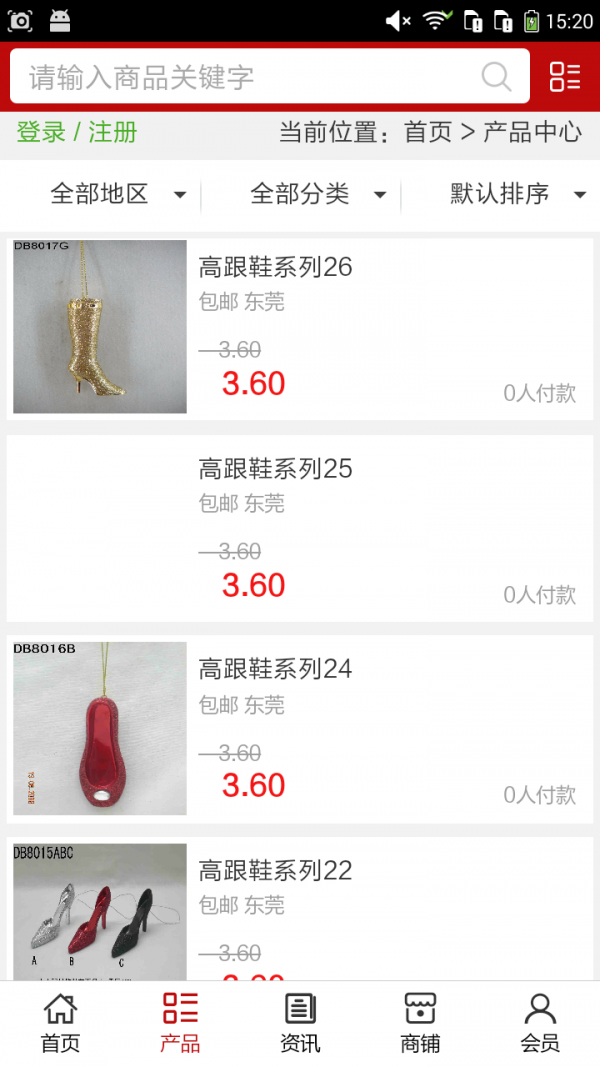Expand the 全部分类 dropdown
600x1067 pixels.
(317, 194)
